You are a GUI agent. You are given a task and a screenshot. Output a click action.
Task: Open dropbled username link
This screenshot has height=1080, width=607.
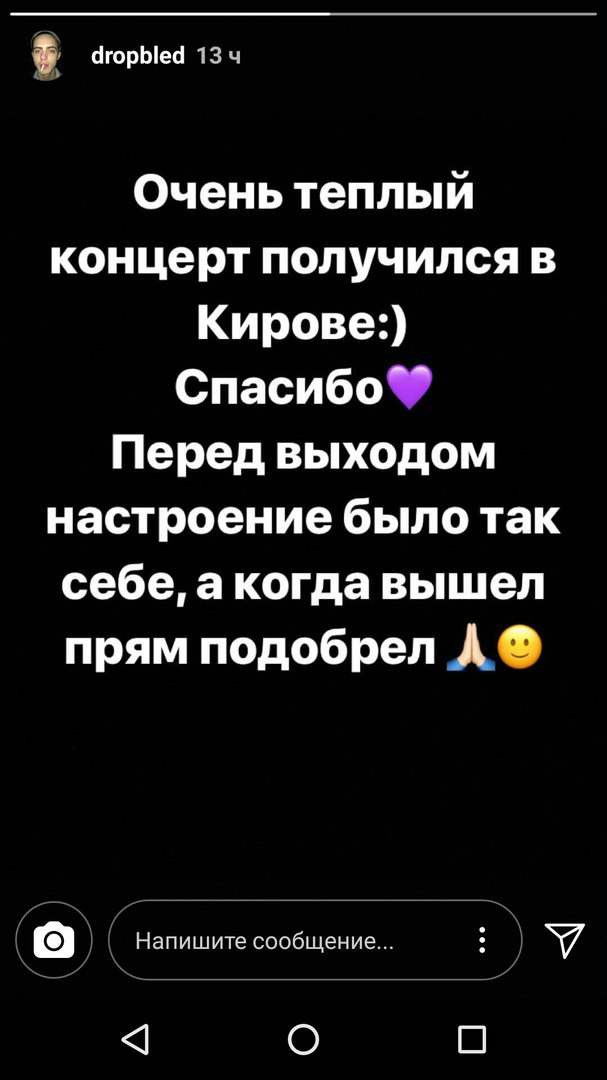137,57
